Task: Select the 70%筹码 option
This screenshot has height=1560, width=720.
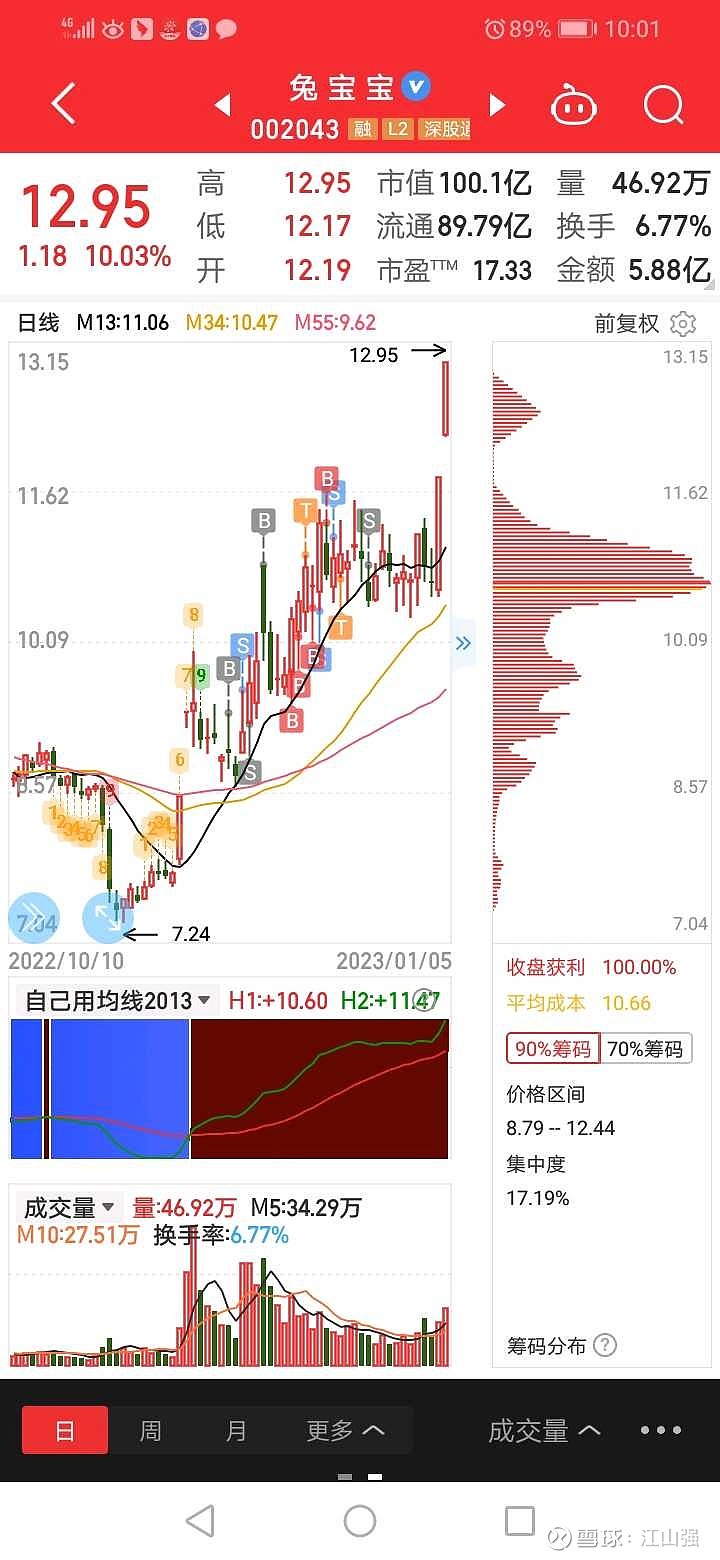Action: pyautogui.click(x=646, y=1048)
